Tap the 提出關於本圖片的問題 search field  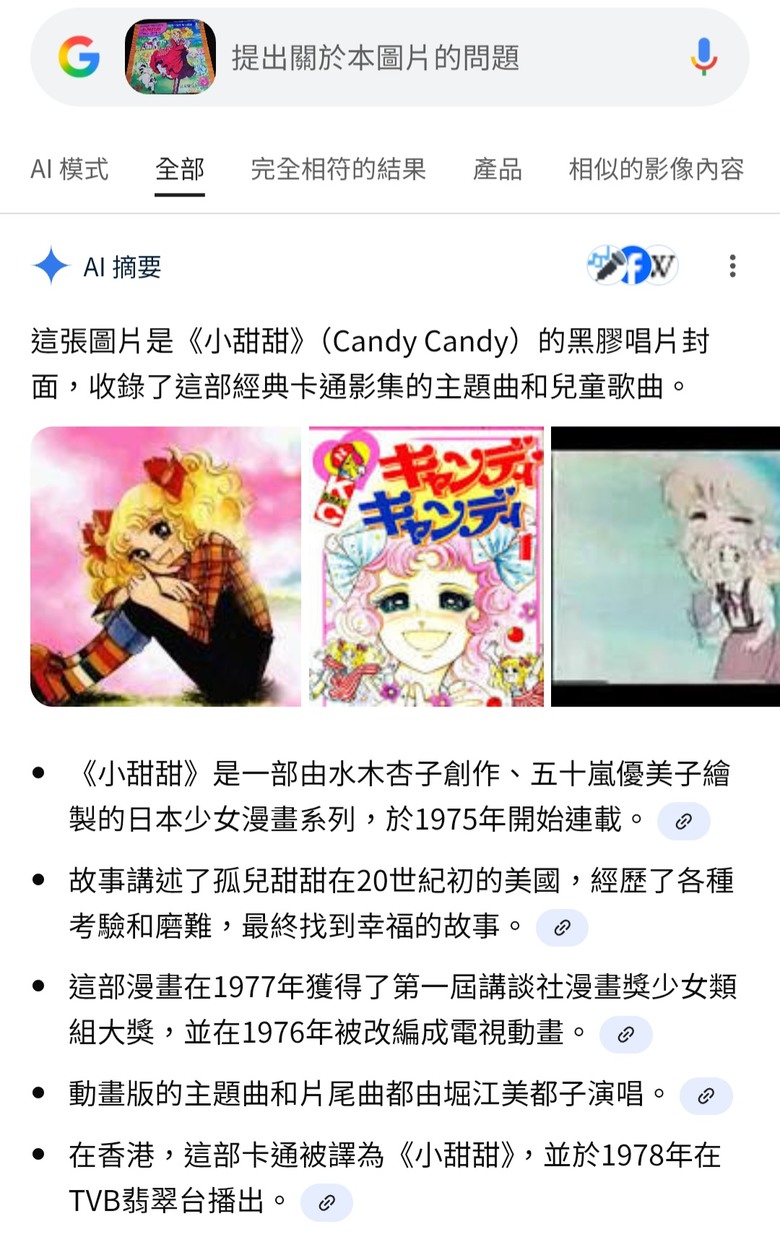click(x=440, y=57)
